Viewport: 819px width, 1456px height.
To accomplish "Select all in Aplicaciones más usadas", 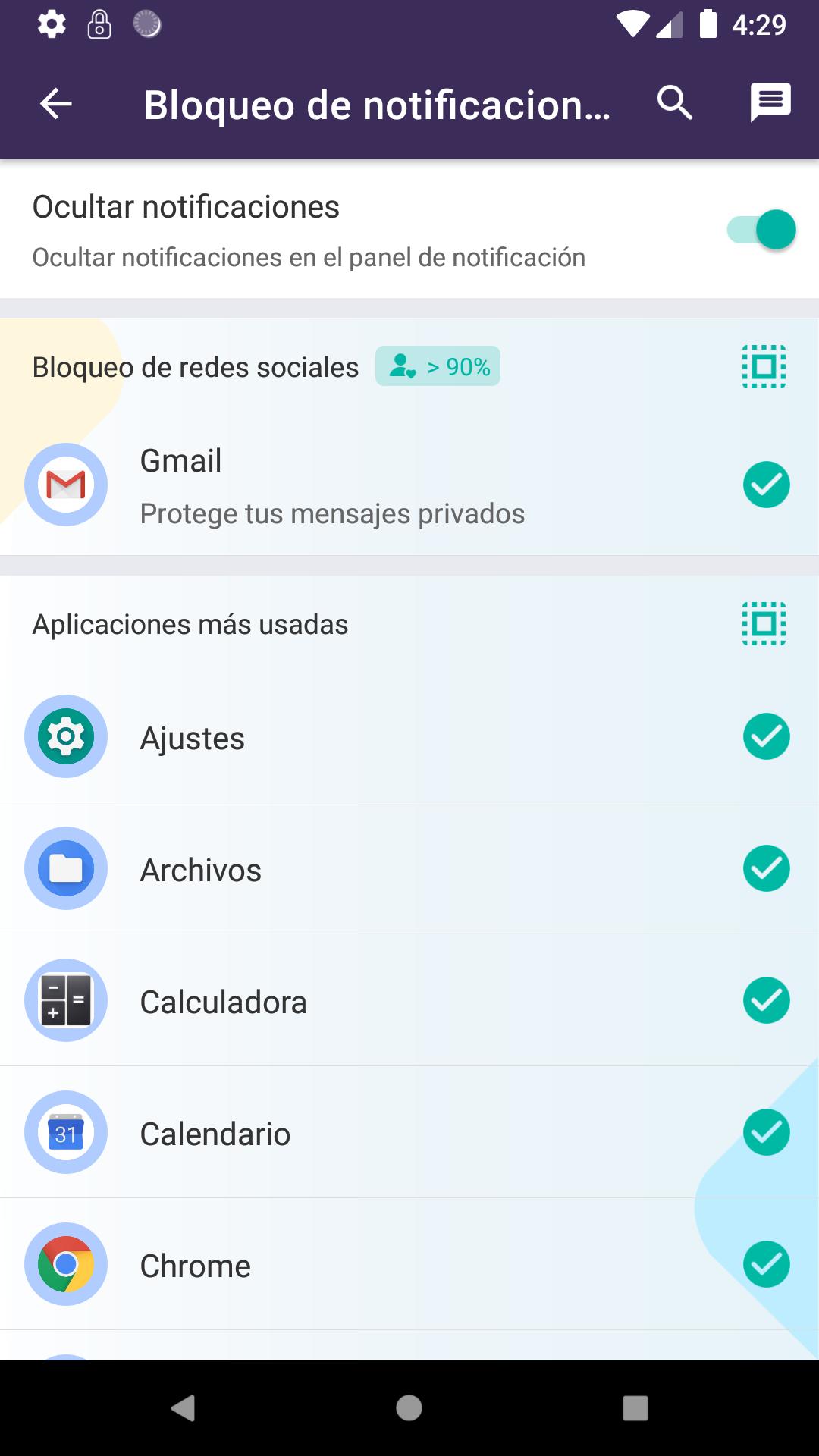I will click(764, 624).
